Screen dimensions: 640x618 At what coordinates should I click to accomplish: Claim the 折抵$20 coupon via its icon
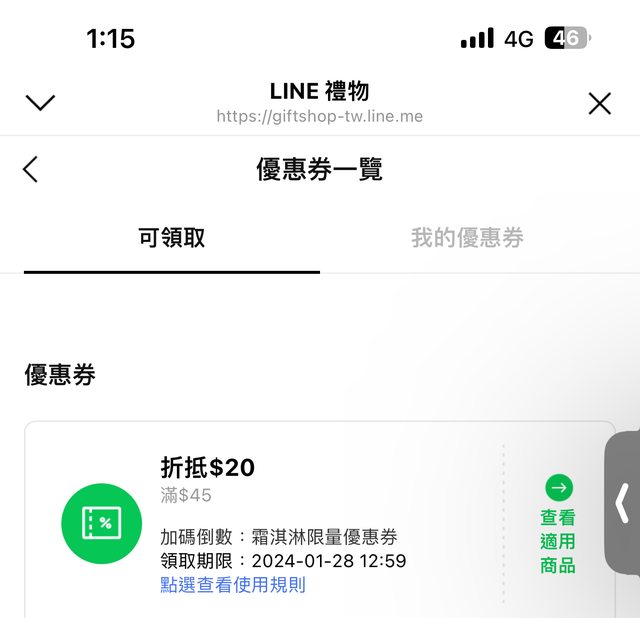101,523
